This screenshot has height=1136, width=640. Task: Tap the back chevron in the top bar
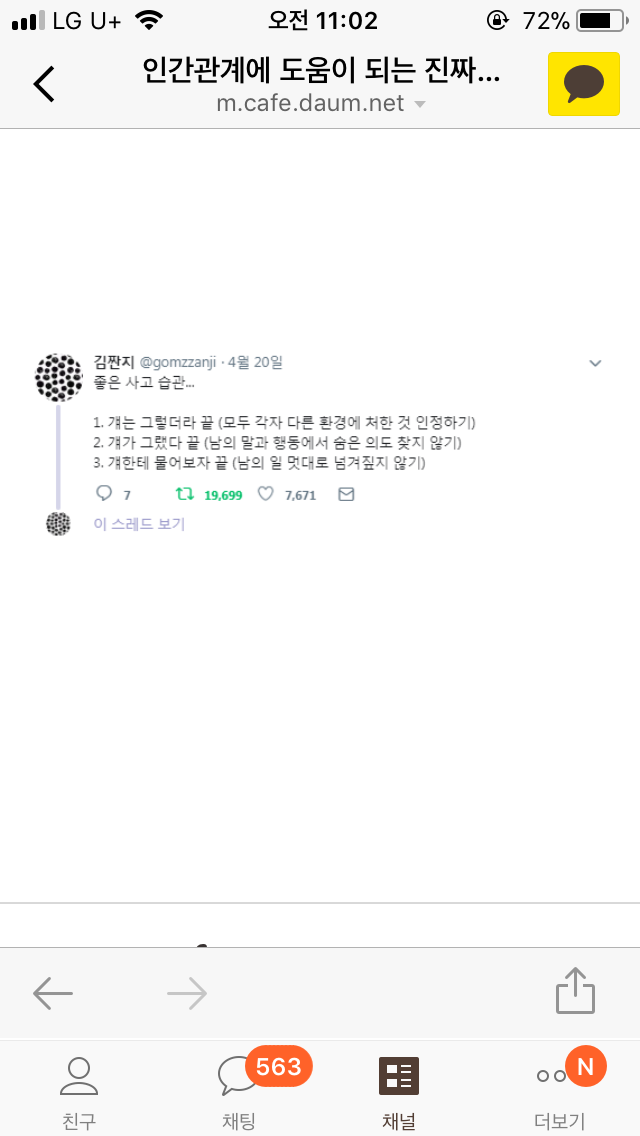(x=44, y=84)
